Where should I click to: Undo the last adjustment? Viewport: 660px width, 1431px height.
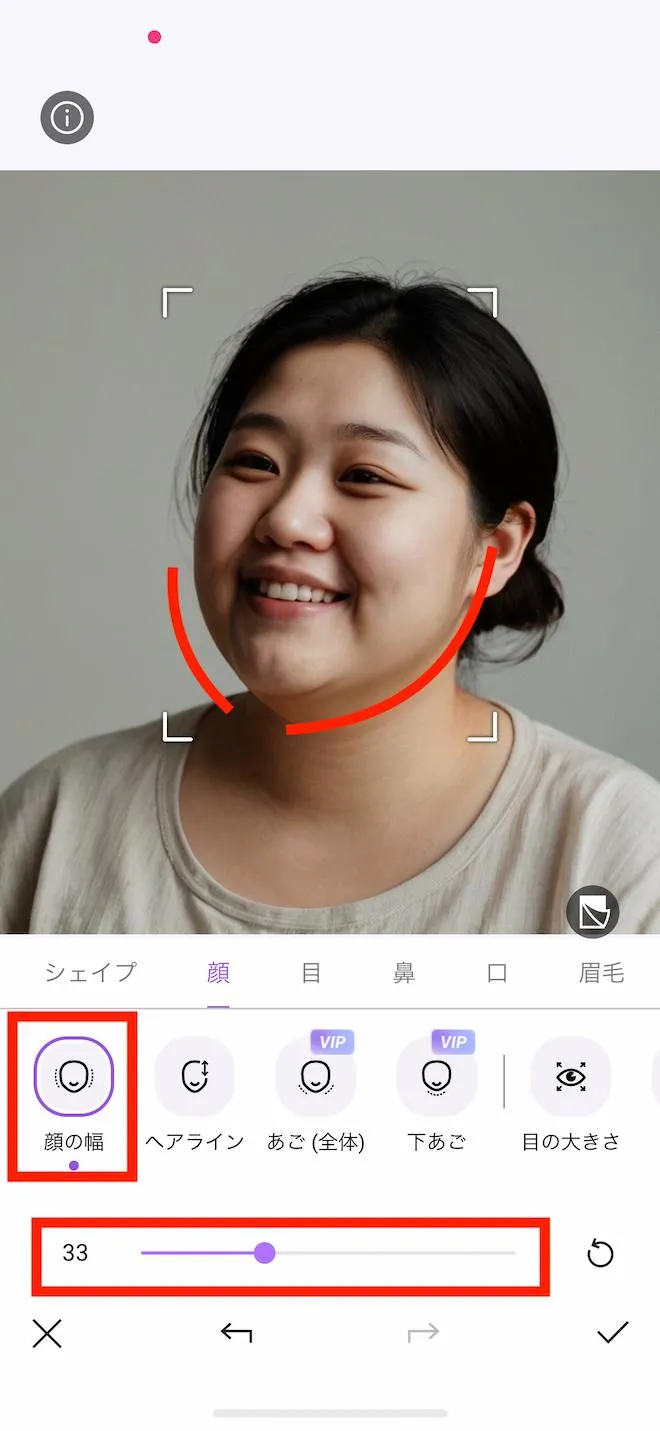tap(236, 1333)
